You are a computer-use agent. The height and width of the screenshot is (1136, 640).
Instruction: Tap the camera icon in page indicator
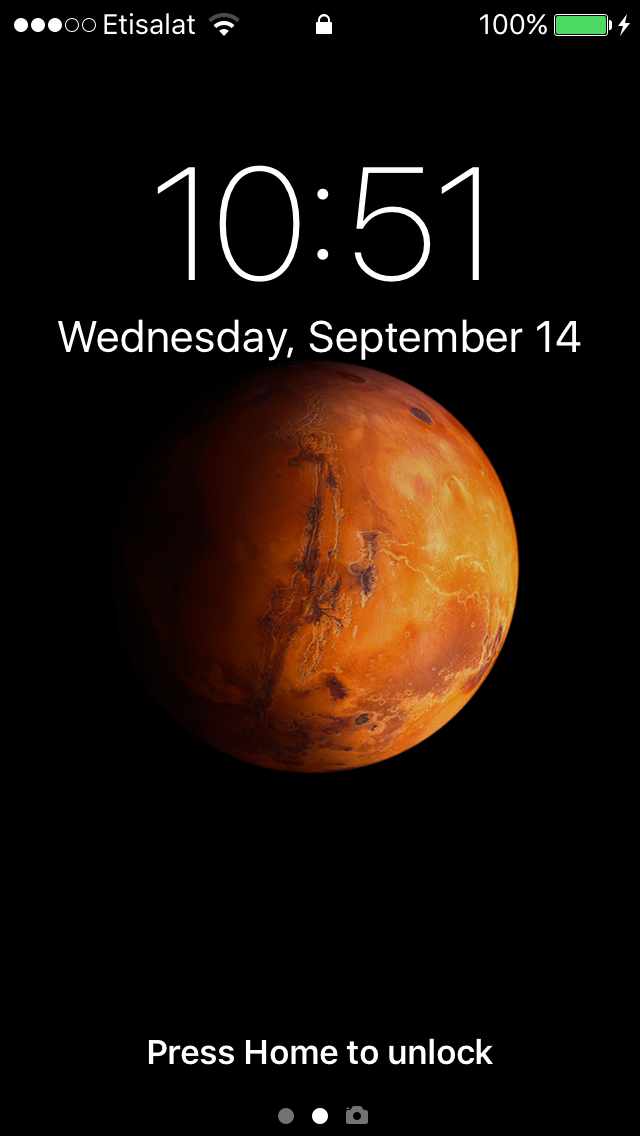[x=357, y=1115]
